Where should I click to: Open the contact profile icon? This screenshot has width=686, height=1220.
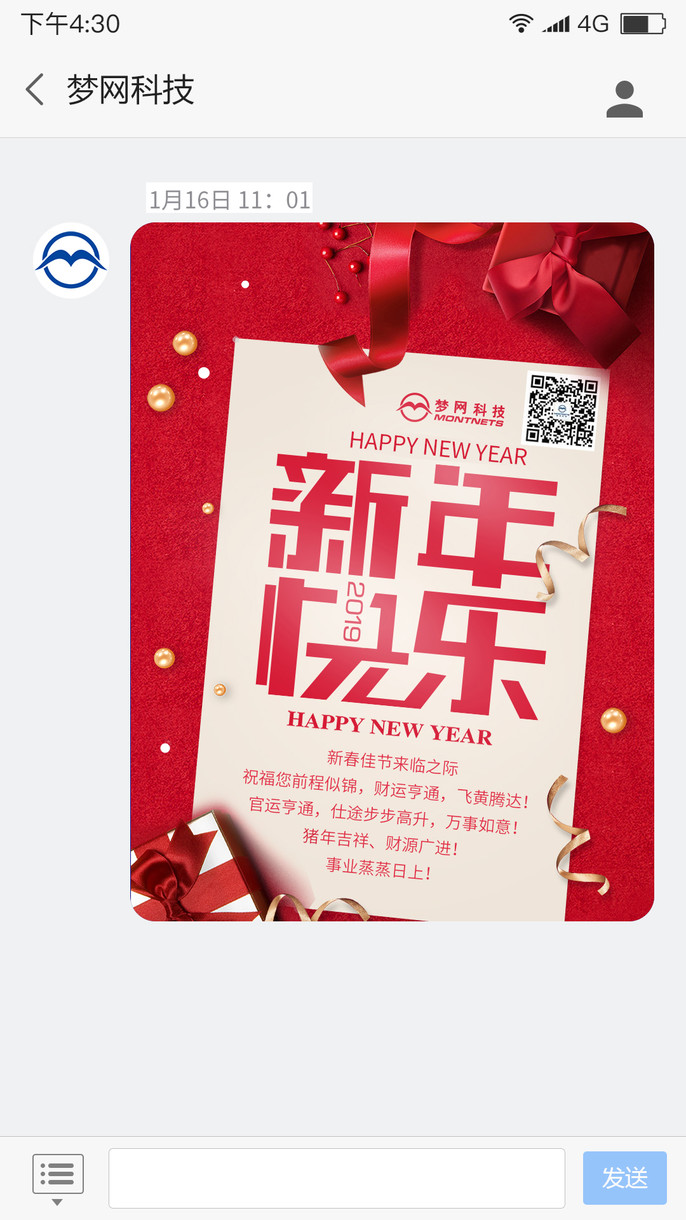pos(625,98)
